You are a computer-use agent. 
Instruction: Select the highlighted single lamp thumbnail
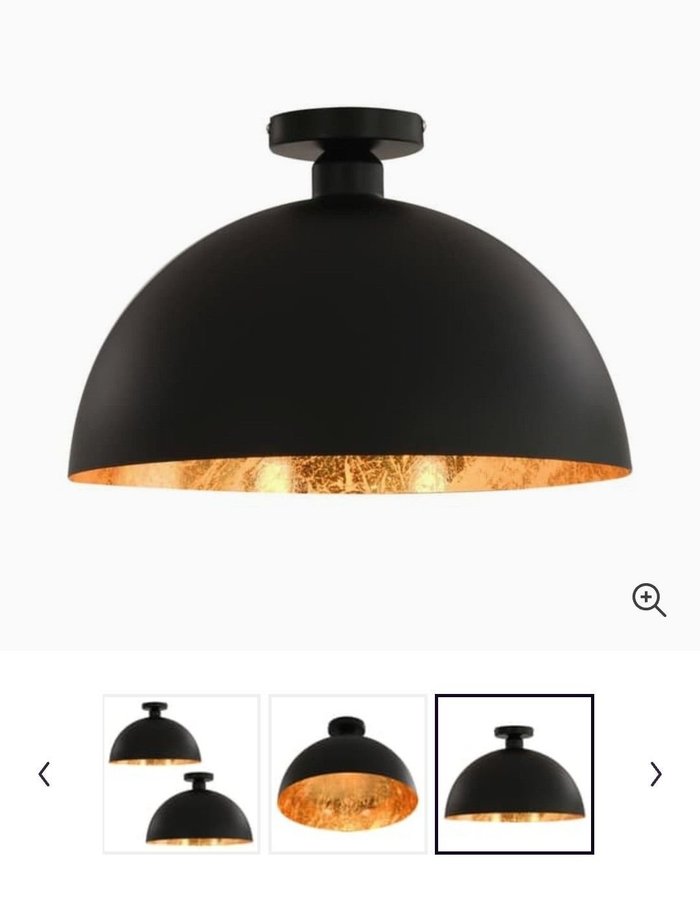tap(514, 774)
